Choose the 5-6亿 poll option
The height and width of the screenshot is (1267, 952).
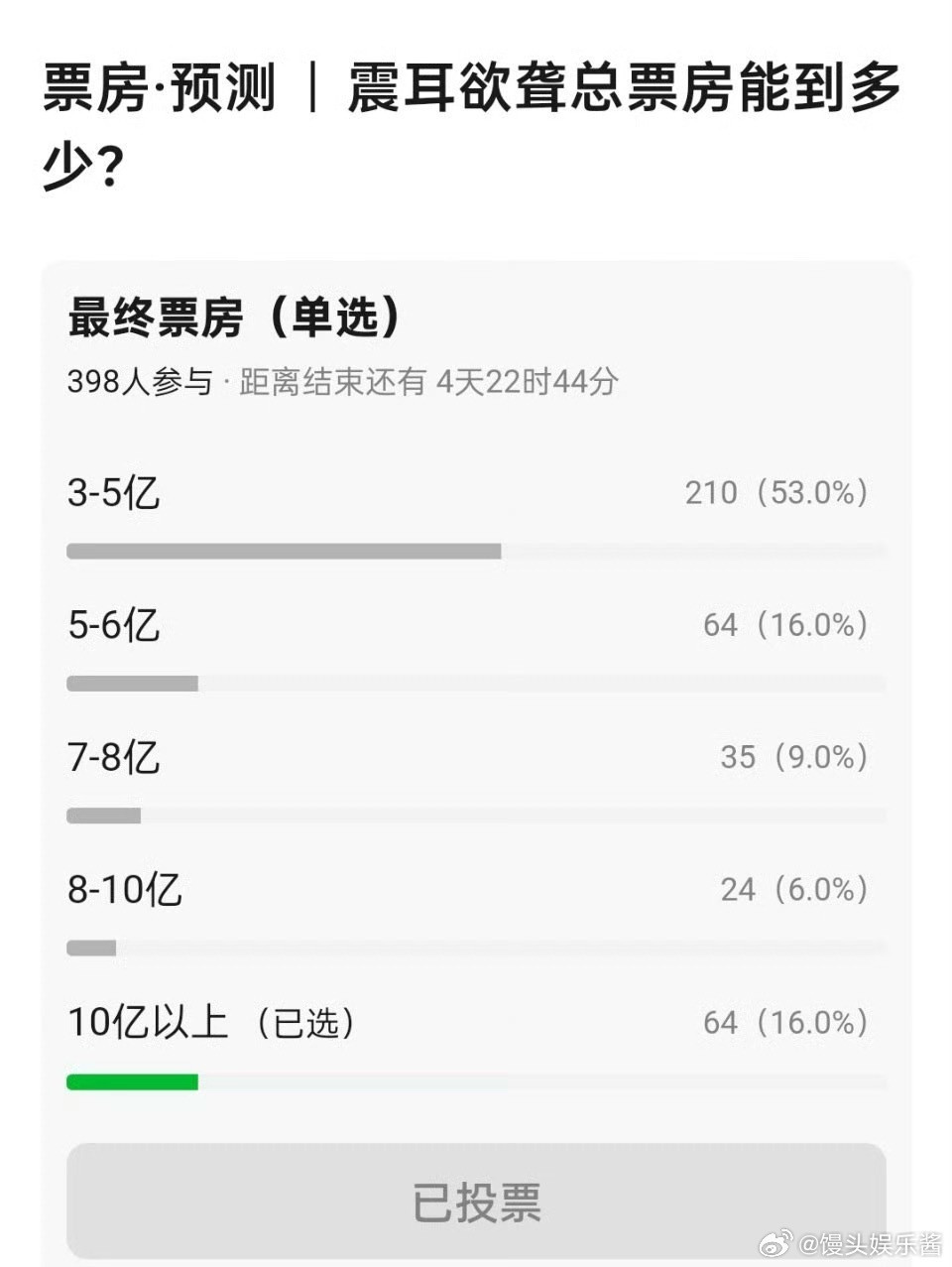114,625
